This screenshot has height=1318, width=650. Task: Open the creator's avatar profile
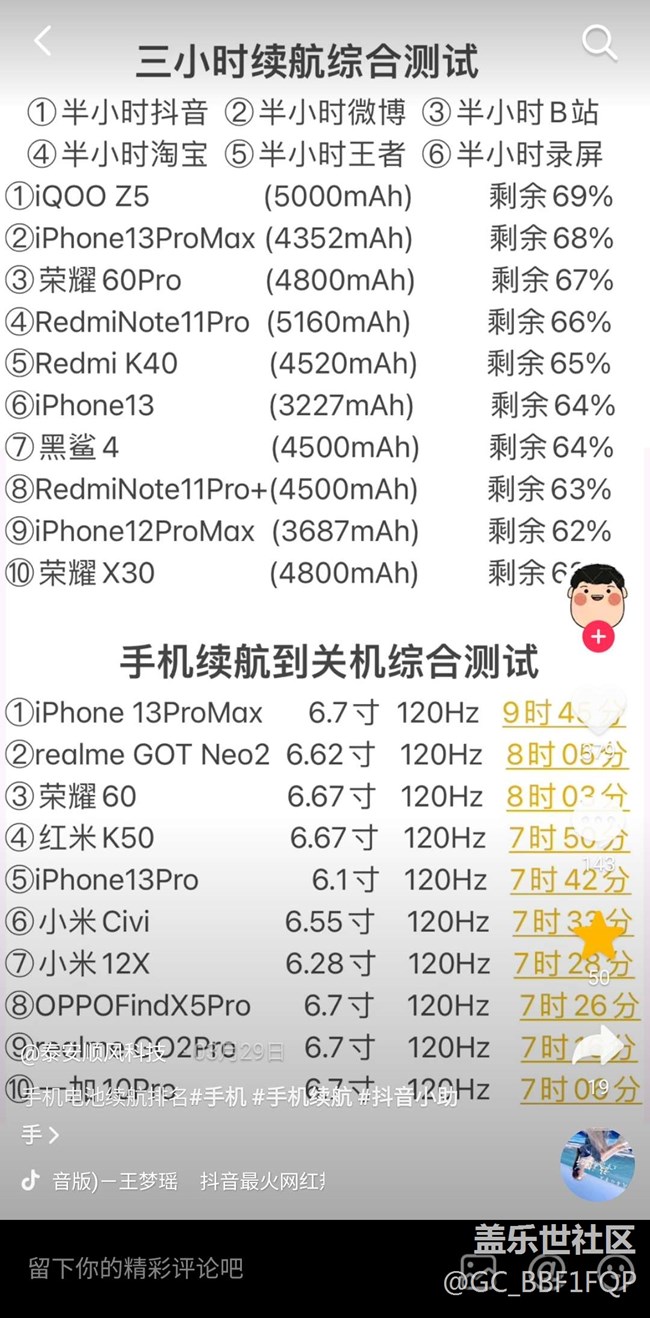pos(597,596)
